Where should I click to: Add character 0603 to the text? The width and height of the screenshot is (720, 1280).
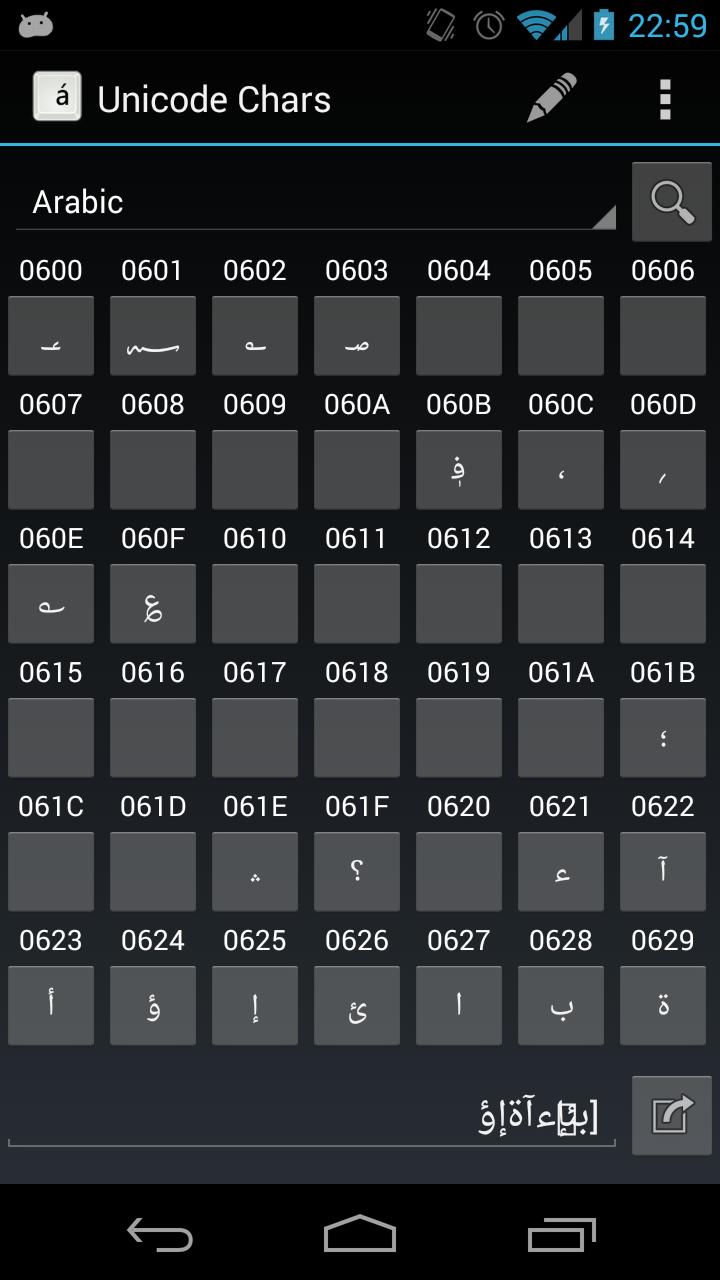357,336
